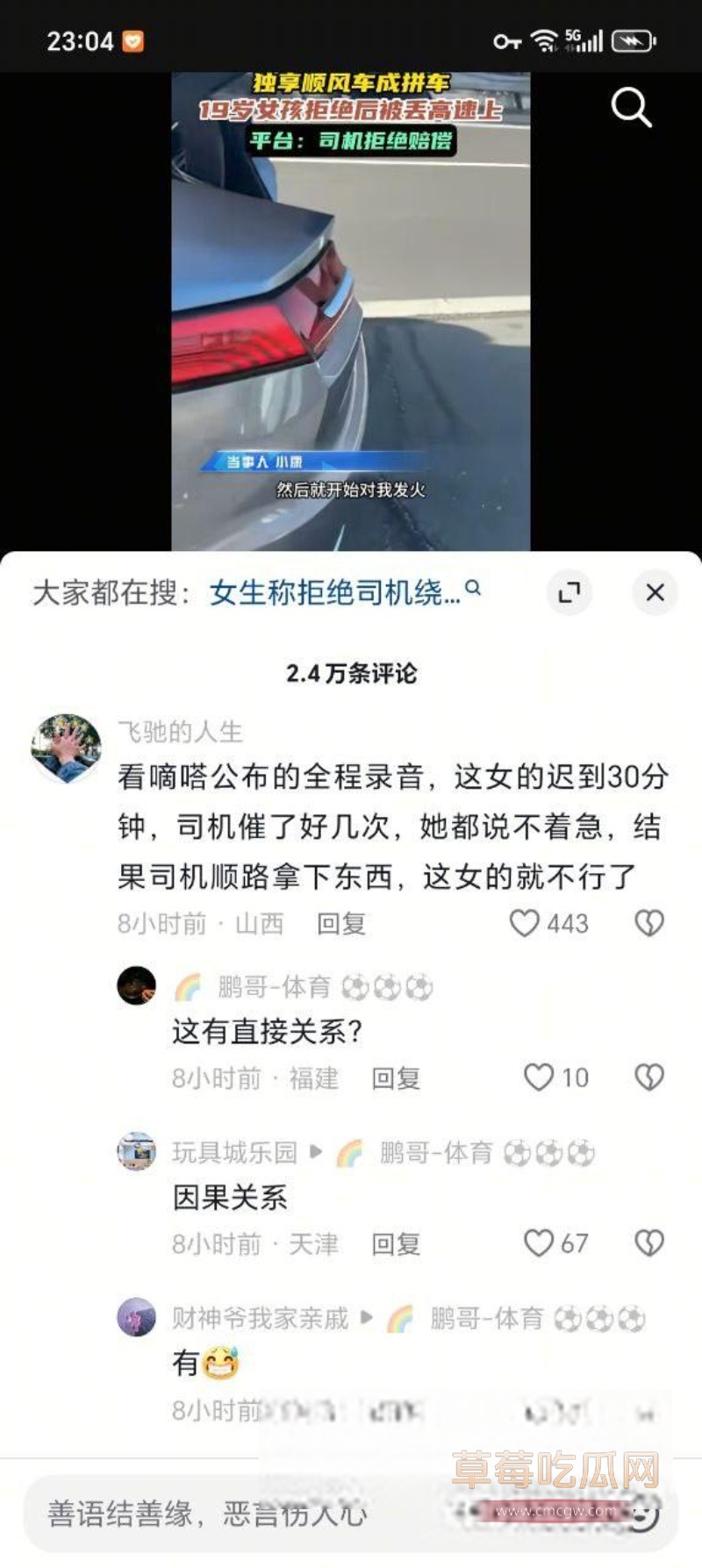Screen dimensions: 702x1568
Task: Reply to 飞驰的人生's comment
Action: click(340, 924)
